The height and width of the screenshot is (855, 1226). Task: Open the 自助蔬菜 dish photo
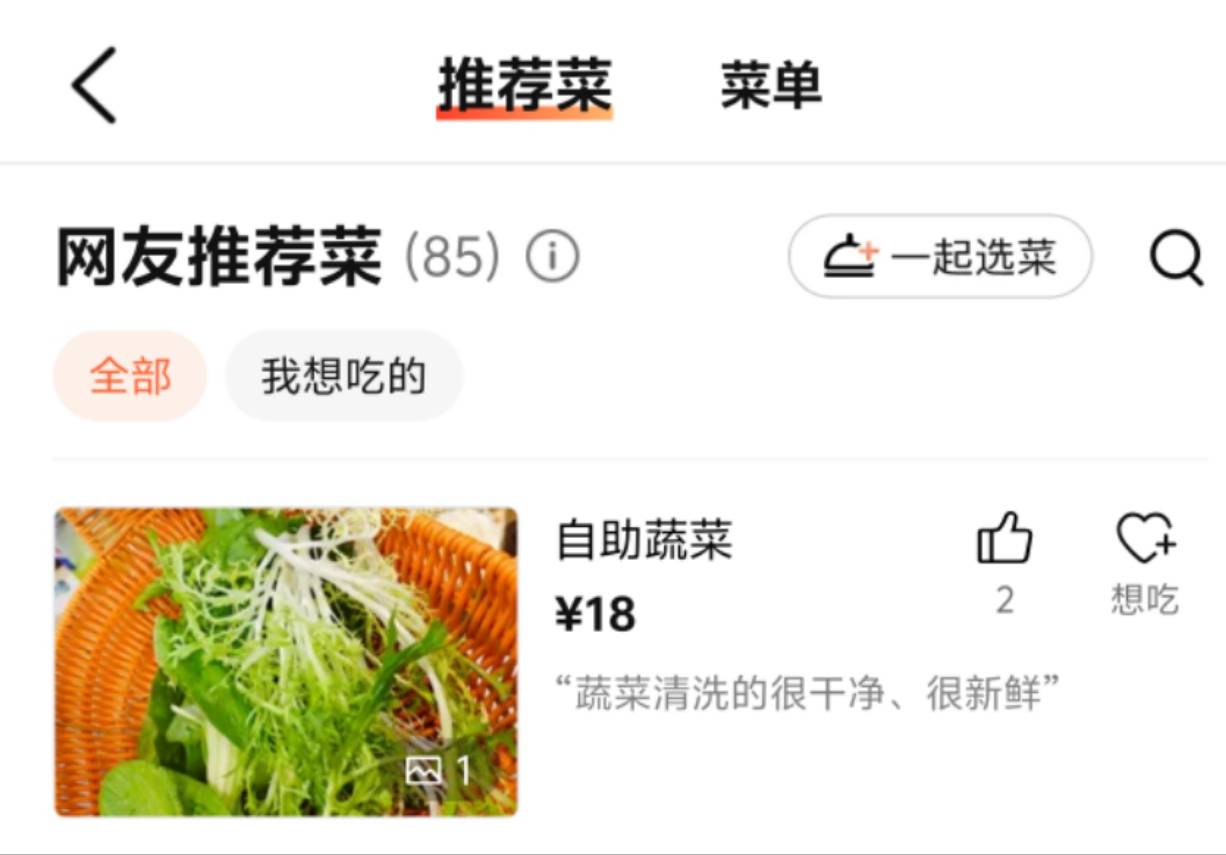tap(286, 661)
